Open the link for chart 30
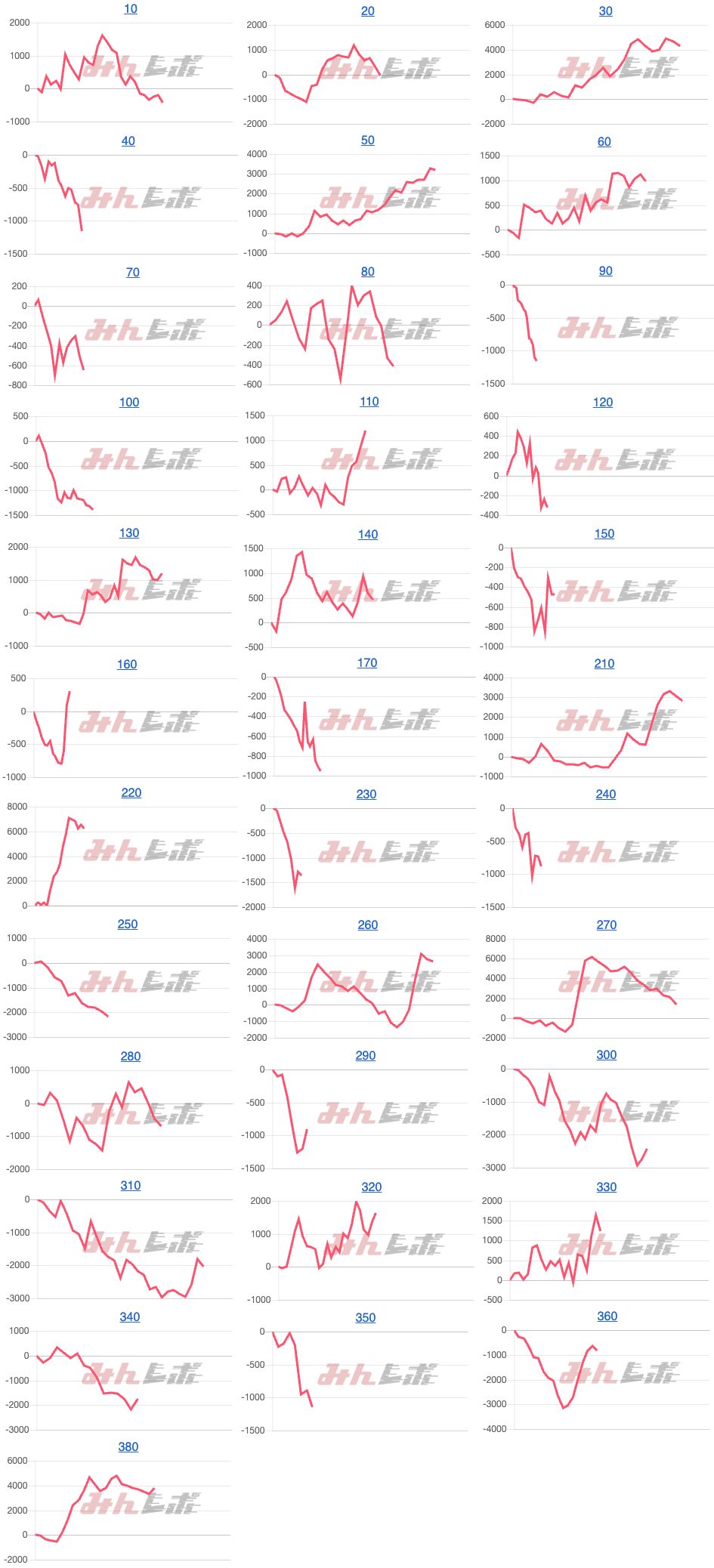Image resolution: width=714 pixels, height=1568 pixels. [x=606, y=11]
